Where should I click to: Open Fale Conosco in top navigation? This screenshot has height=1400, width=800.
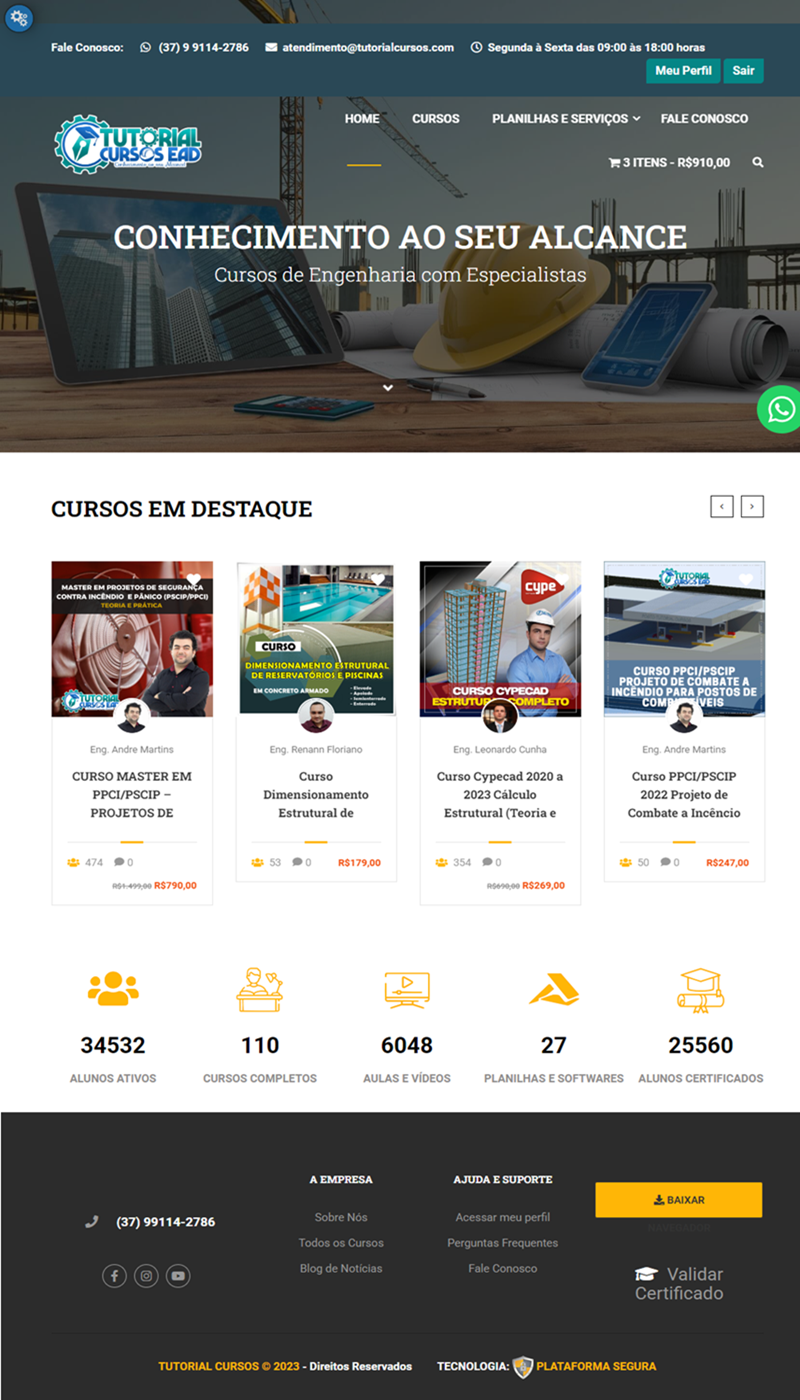704,118
